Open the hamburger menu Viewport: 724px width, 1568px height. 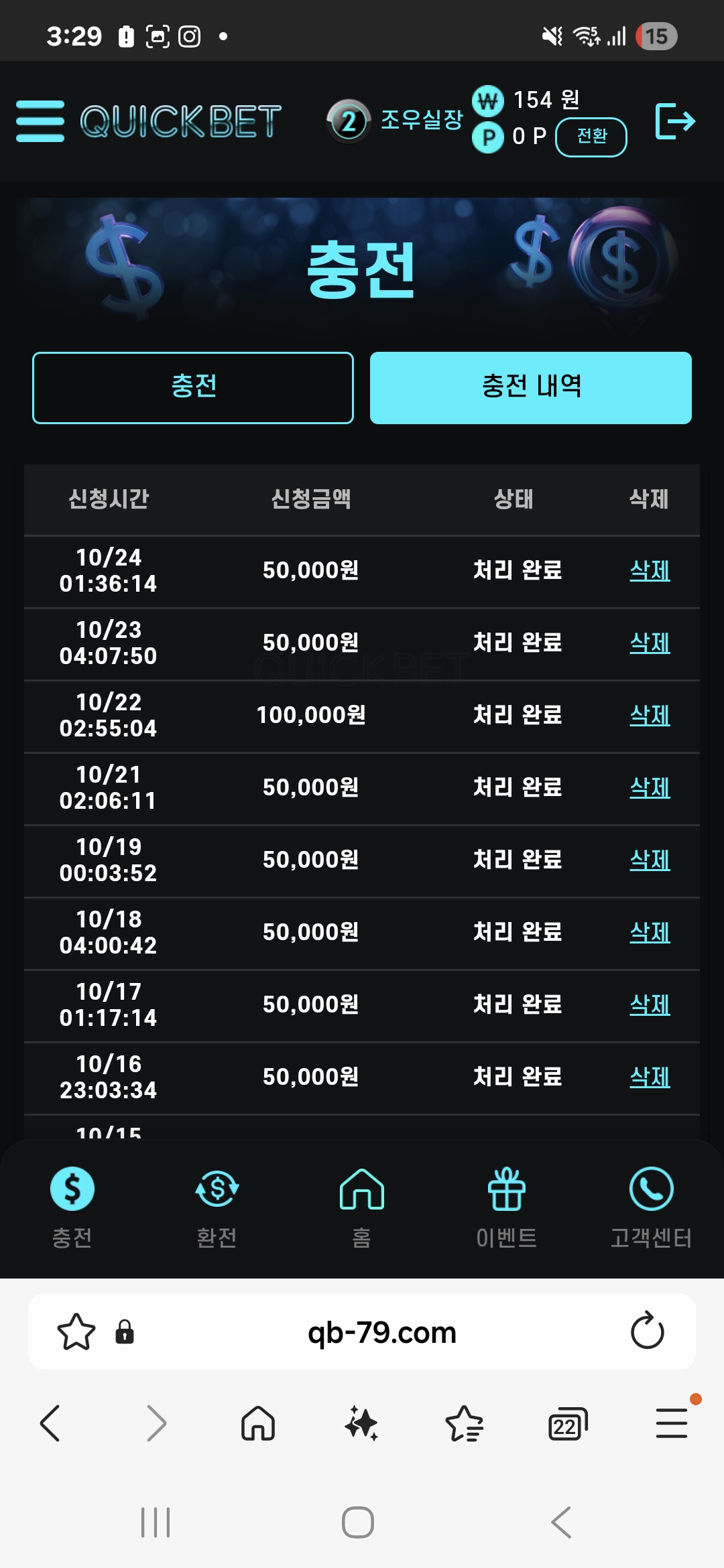pos(40,121)
